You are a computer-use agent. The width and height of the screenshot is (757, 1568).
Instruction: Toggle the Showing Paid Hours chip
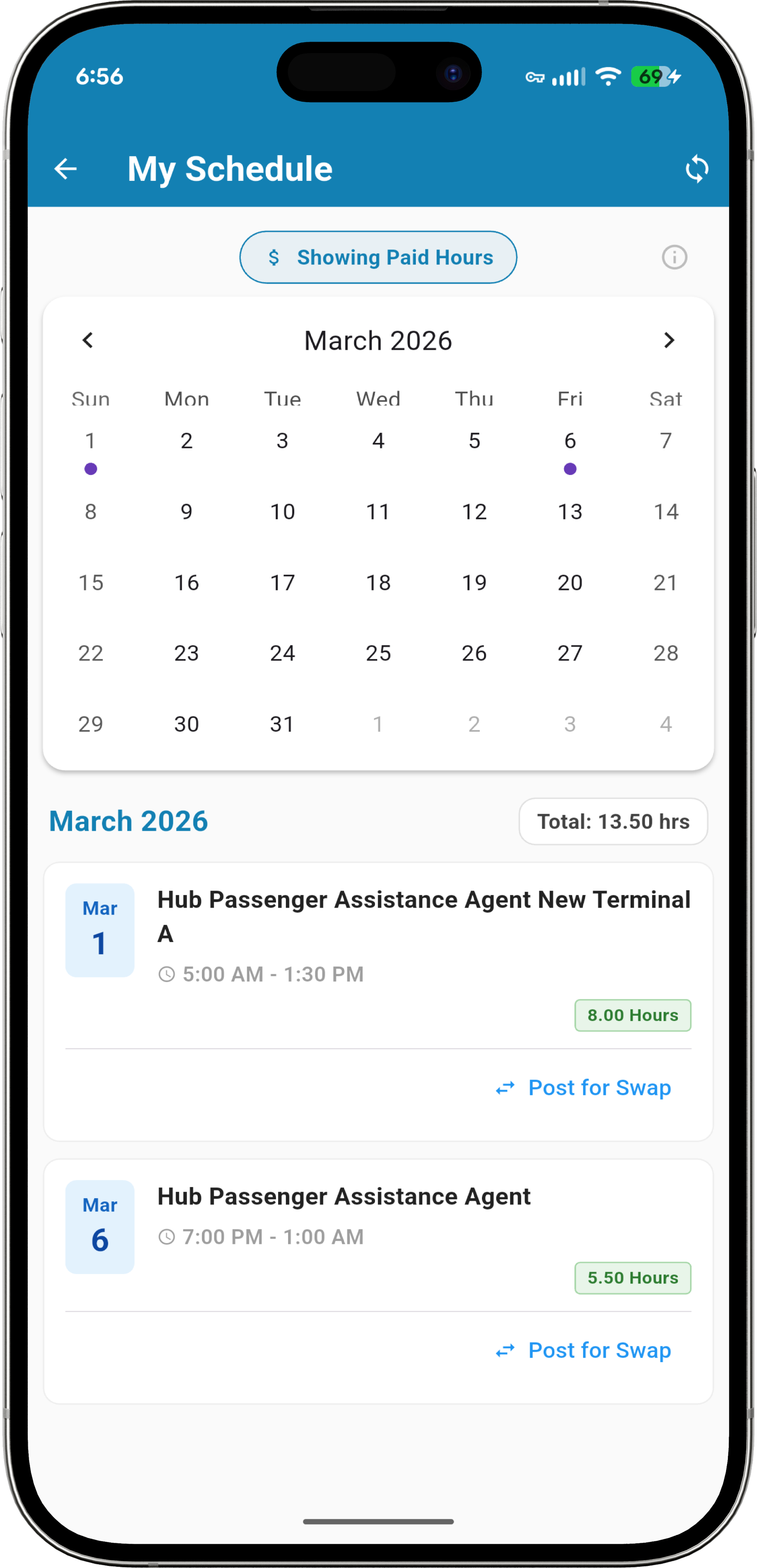click(x=378, y=258)
